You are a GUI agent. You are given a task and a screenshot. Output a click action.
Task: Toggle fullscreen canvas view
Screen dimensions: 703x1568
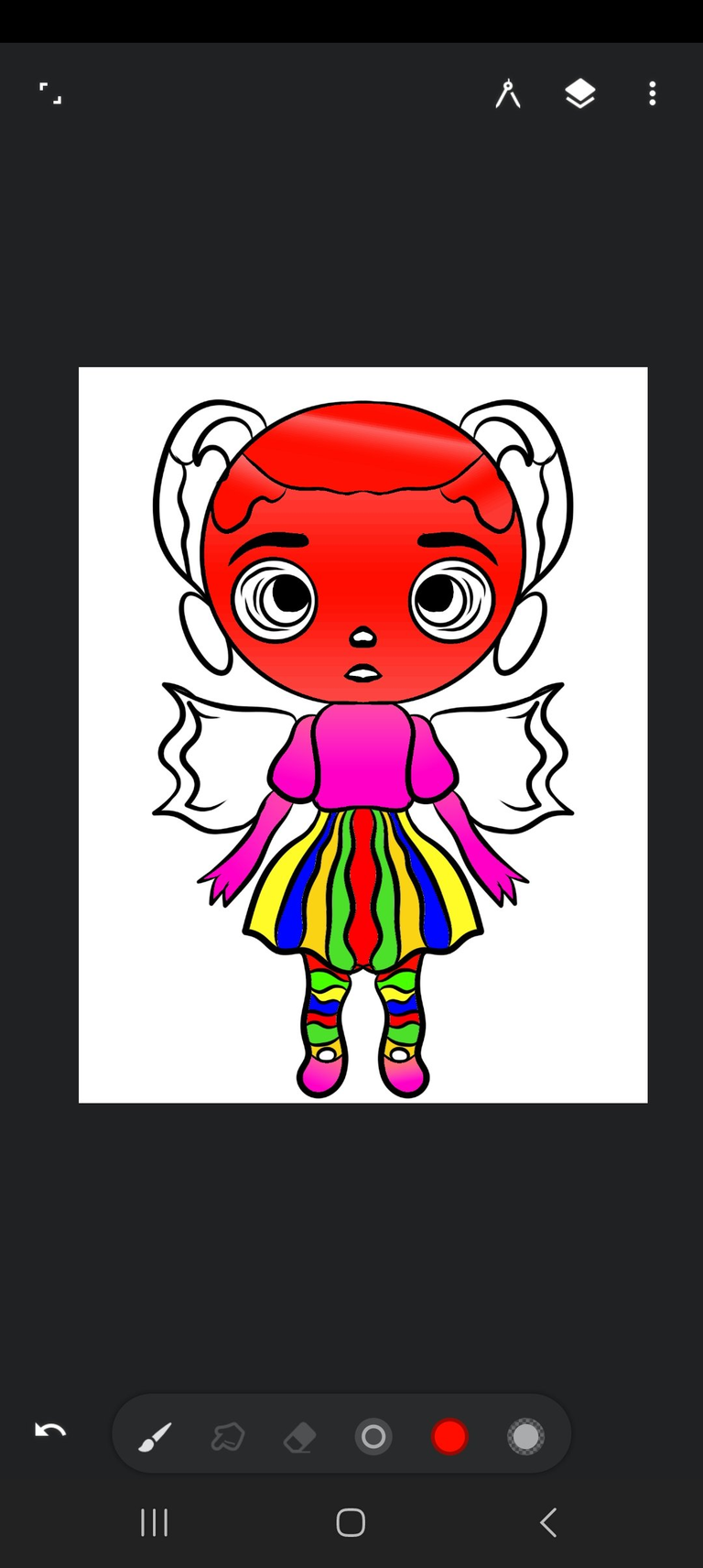49,93
